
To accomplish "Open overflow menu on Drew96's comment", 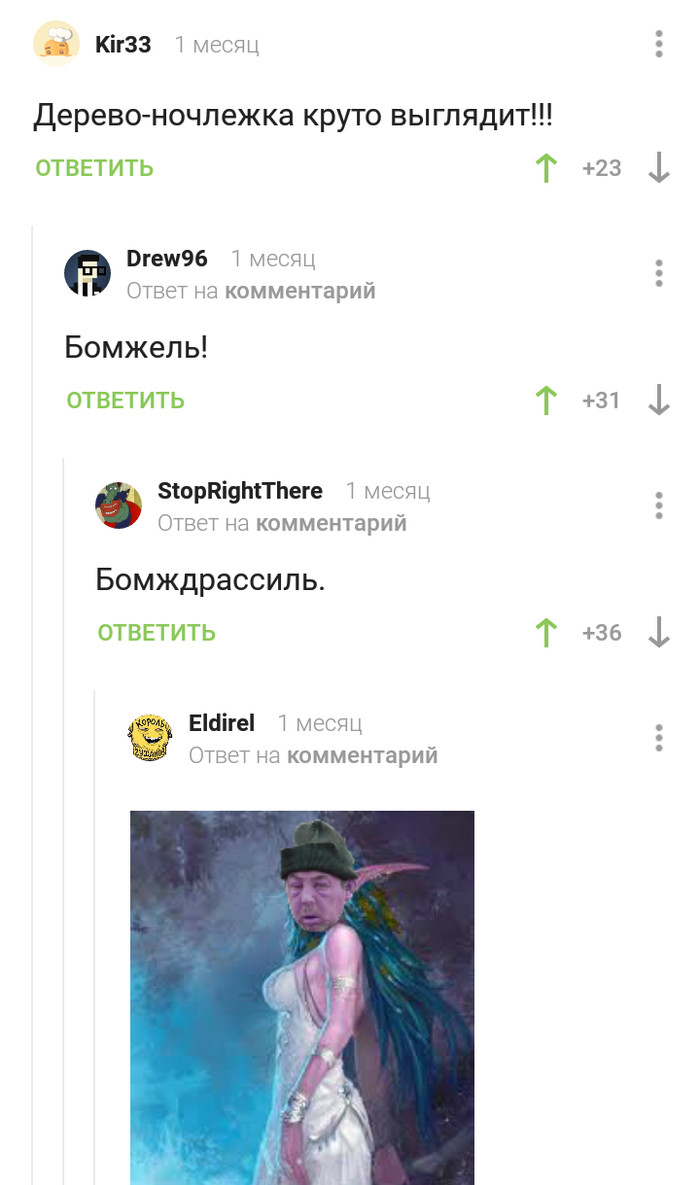I will 658,273.
